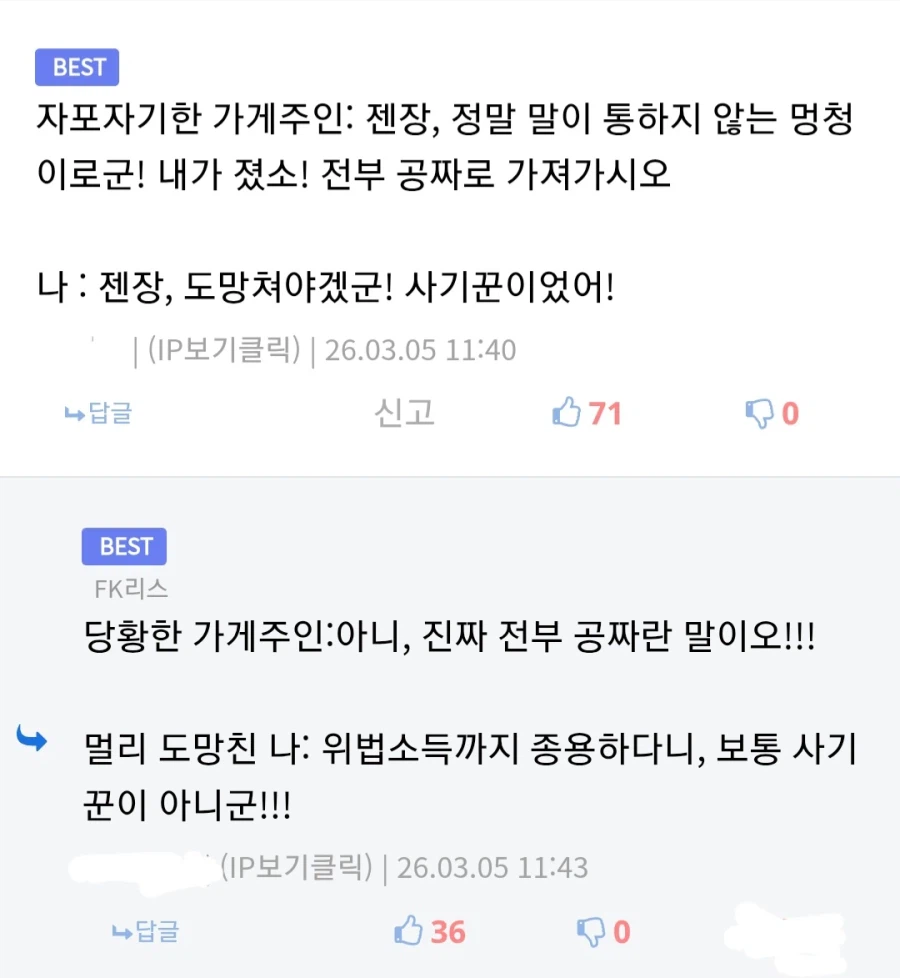
Task: Click the like count 71 on the first comment
Action: [603, 411]
